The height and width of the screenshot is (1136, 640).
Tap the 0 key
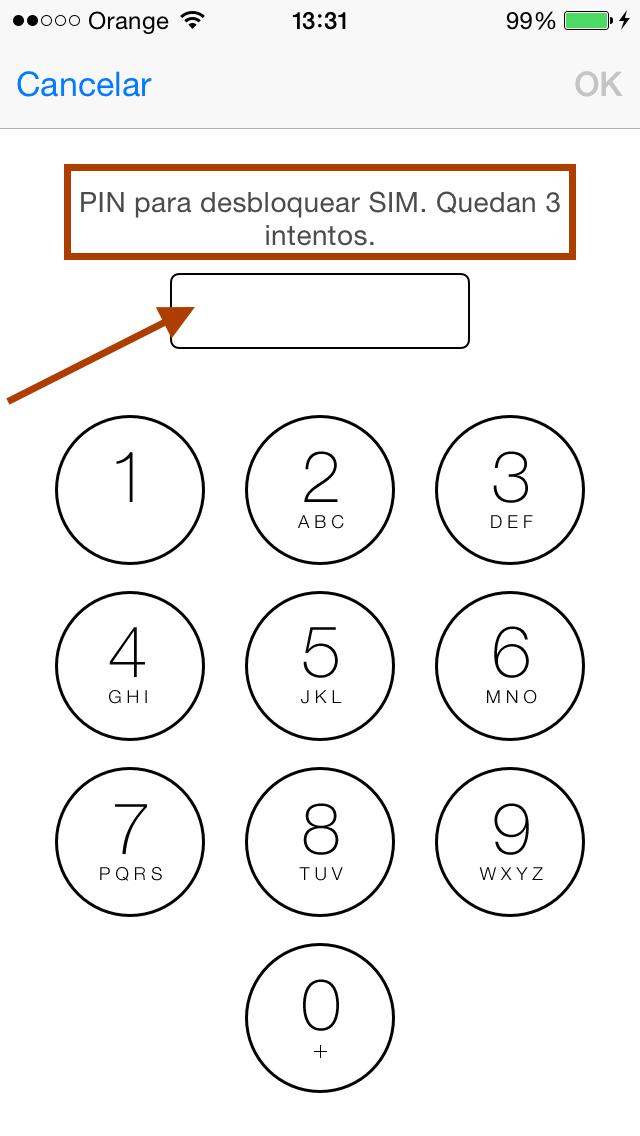[x=320, y=1016]
